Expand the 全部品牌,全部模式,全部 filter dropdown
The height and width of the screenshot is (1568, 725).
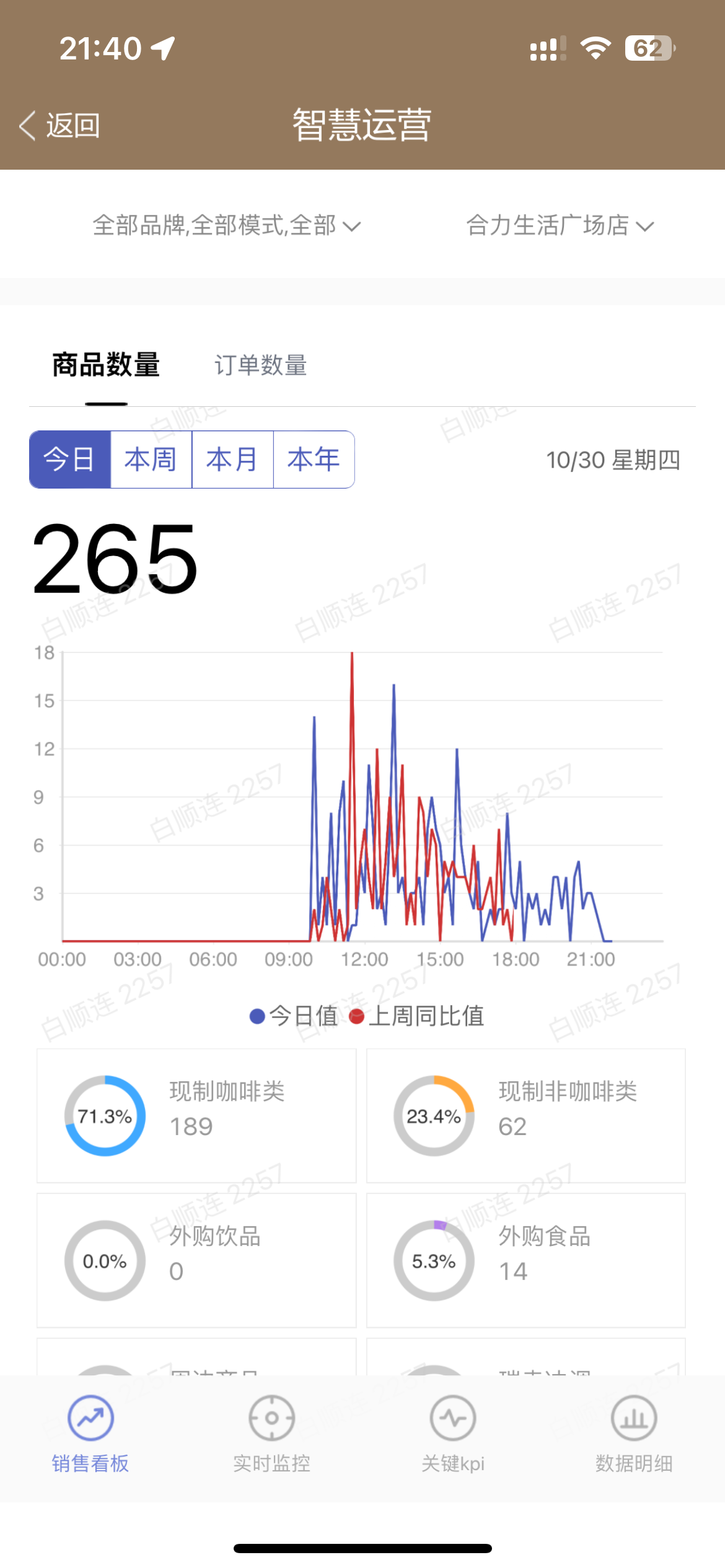click(x=226, y=225)
